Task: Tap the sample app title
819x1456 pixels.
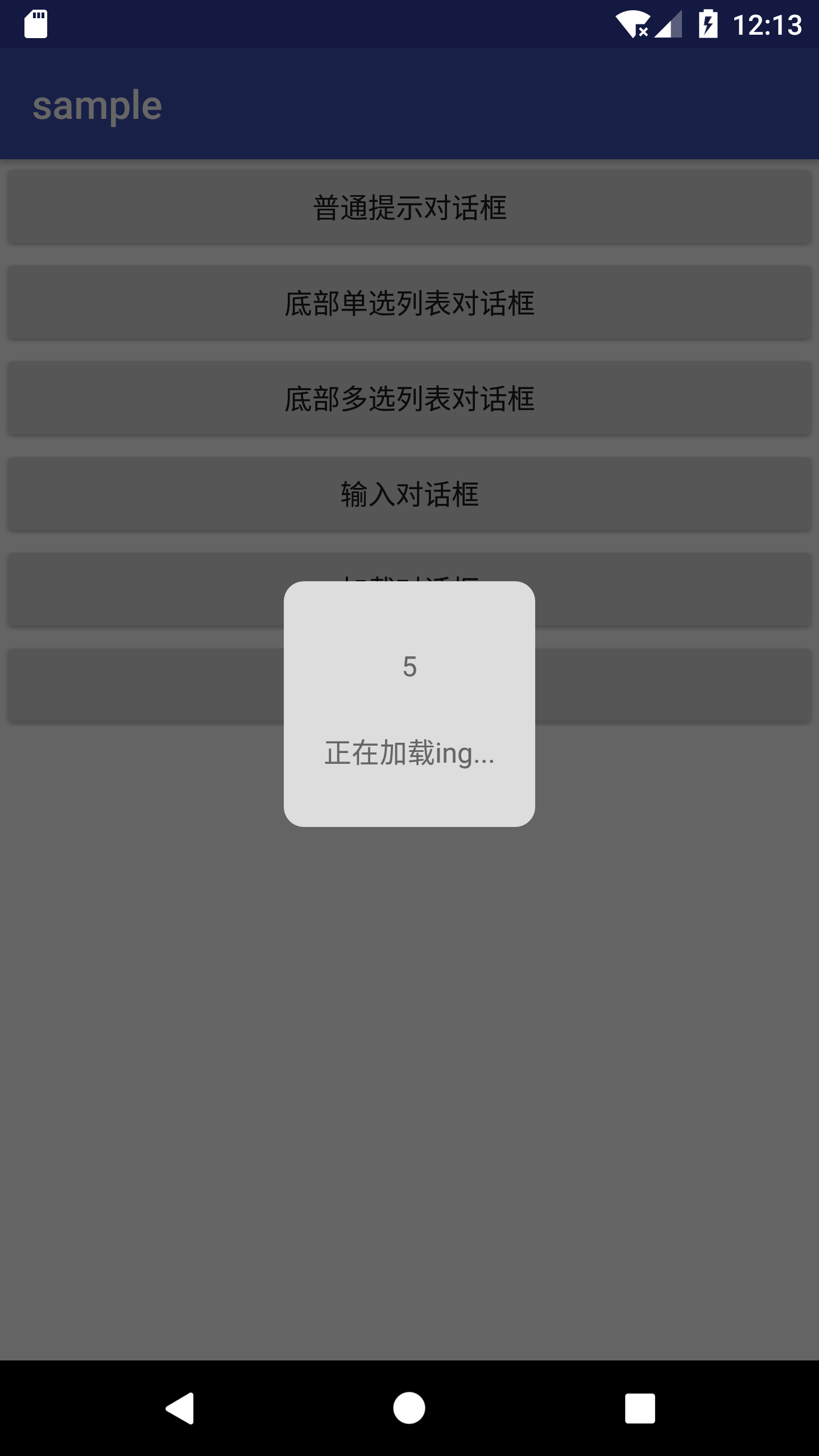Action: pos(98,104)
